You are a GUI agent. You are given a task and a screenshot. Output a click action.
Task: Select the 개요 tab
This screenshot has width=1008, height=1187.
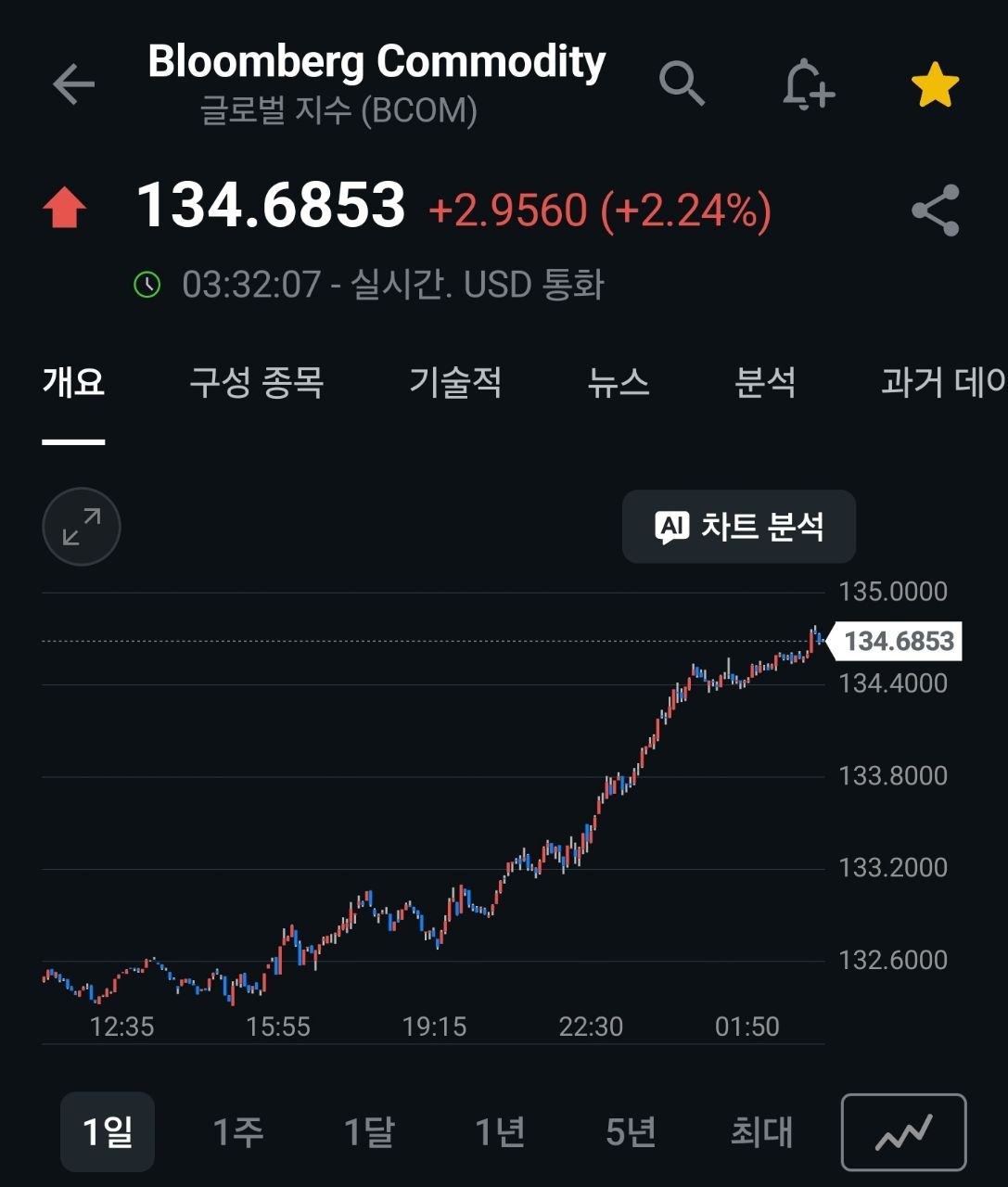pos(73,382)
